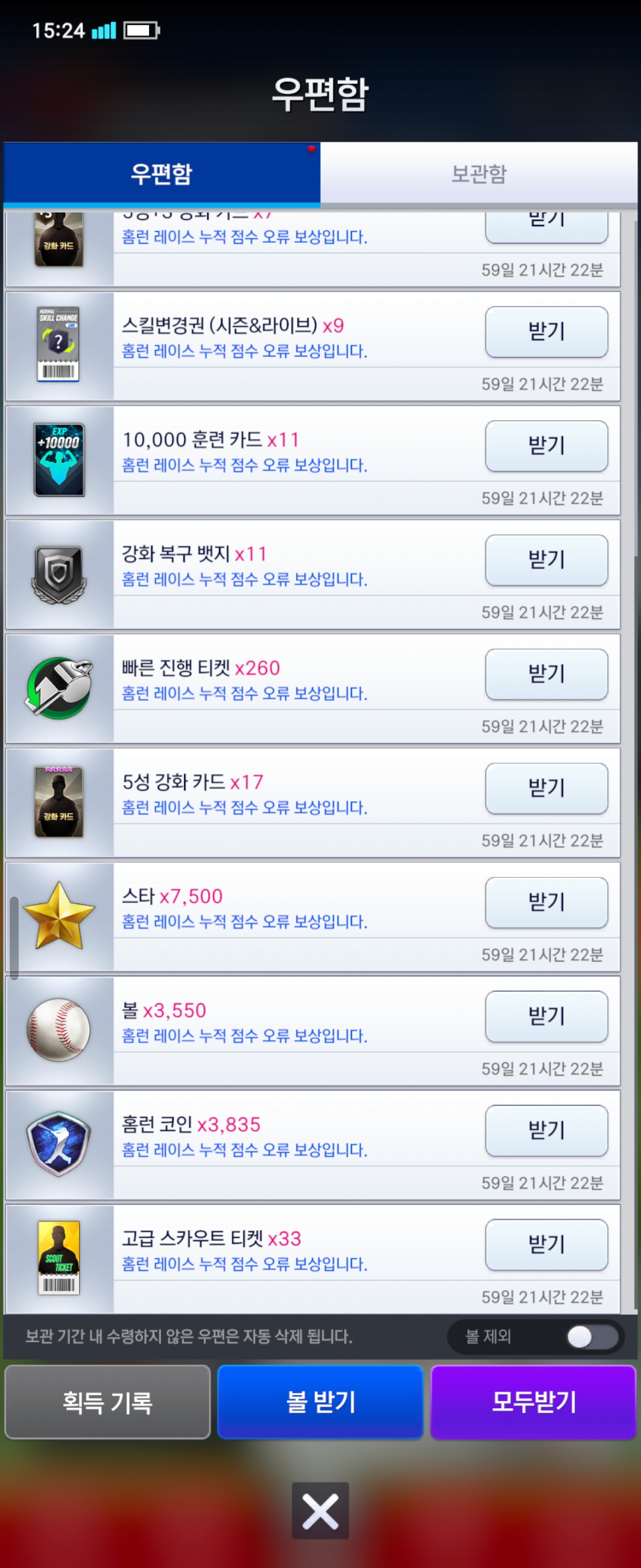Tap 받기 for 볼 x3,550

click(546, 1016)
